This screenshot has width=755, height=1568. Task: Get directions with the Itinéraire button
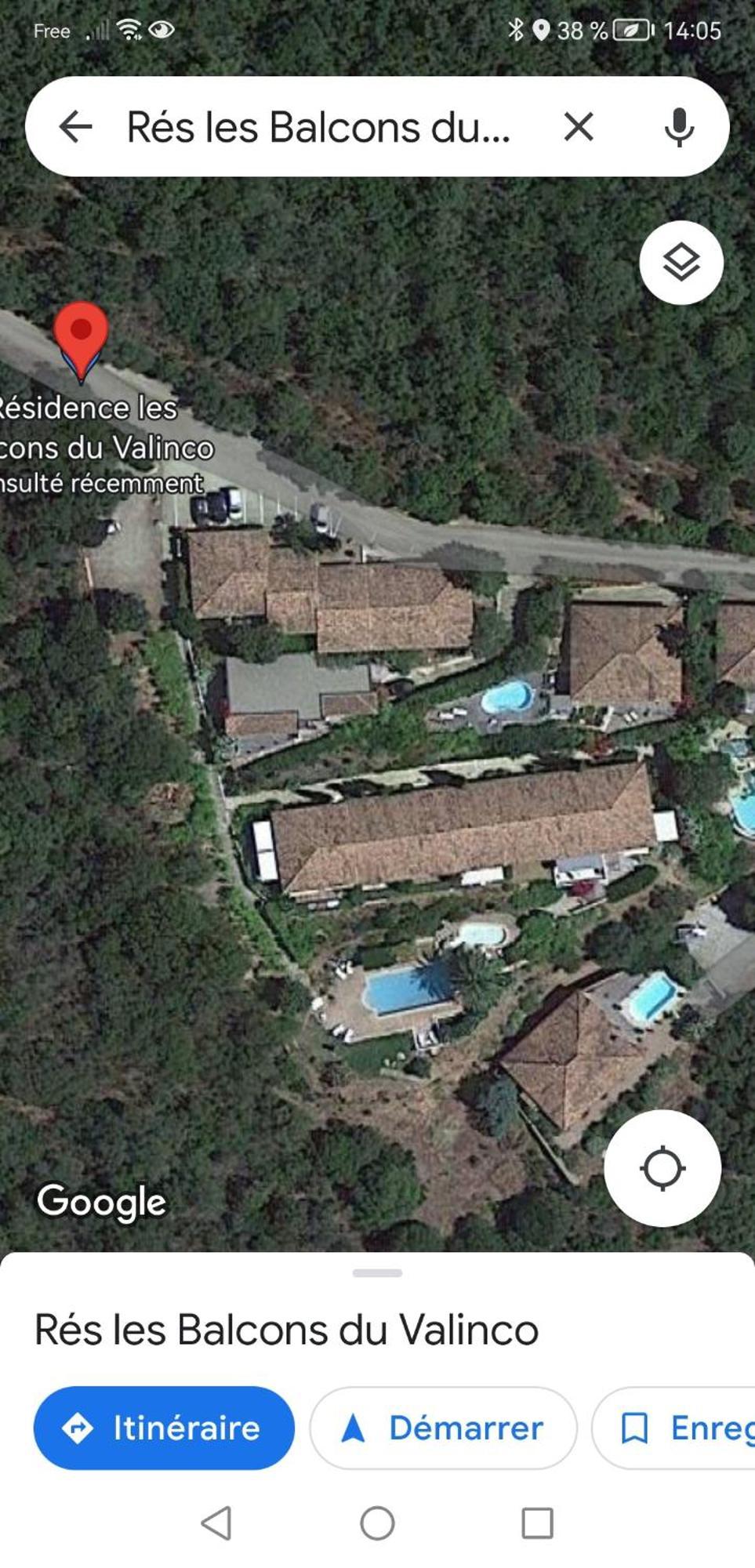[x=164, y=1428]
